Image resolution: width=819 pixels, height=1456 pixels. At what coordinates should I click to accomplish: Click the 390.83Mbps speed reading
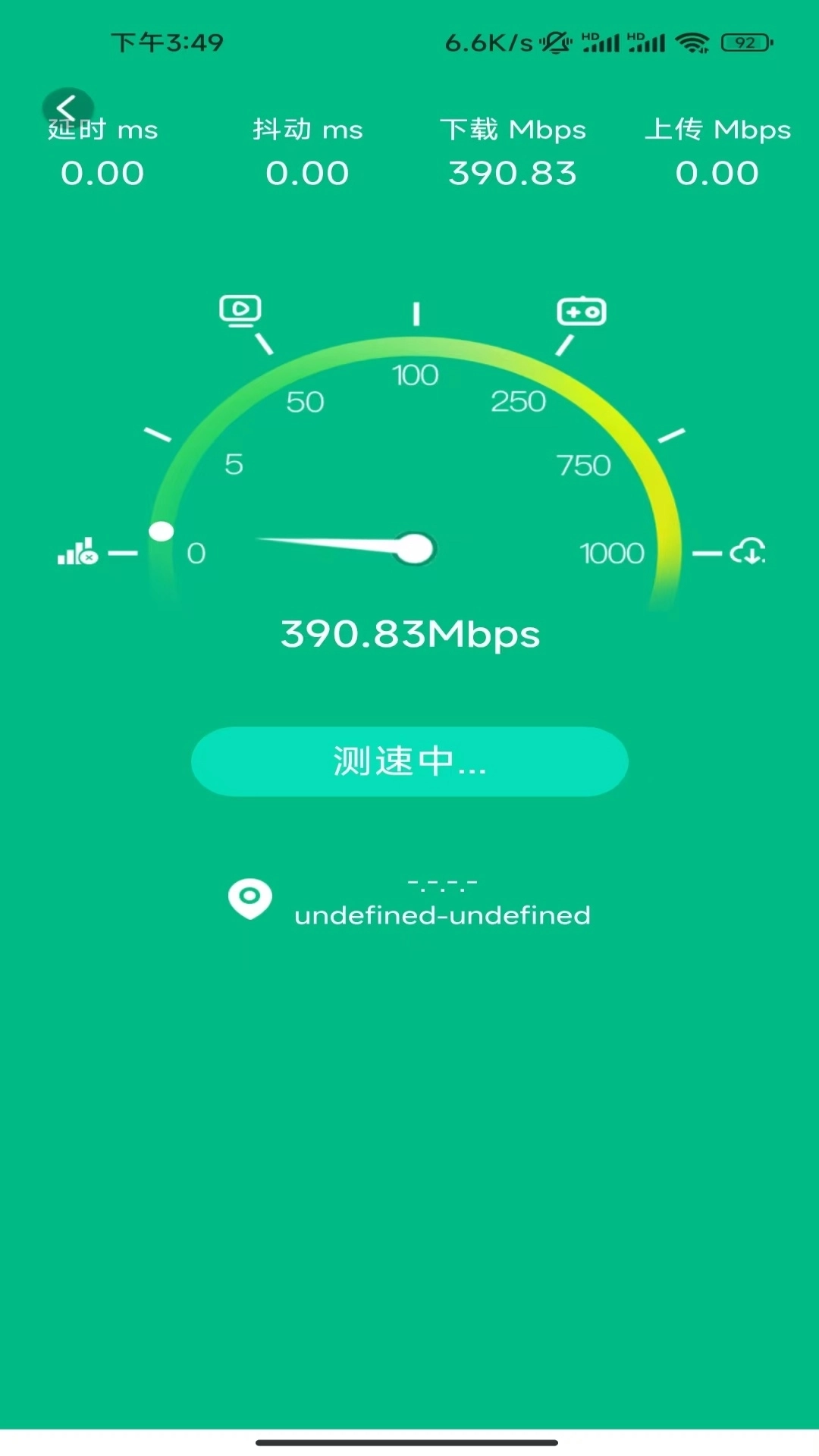pyautogui.click(x=409, y=635)
